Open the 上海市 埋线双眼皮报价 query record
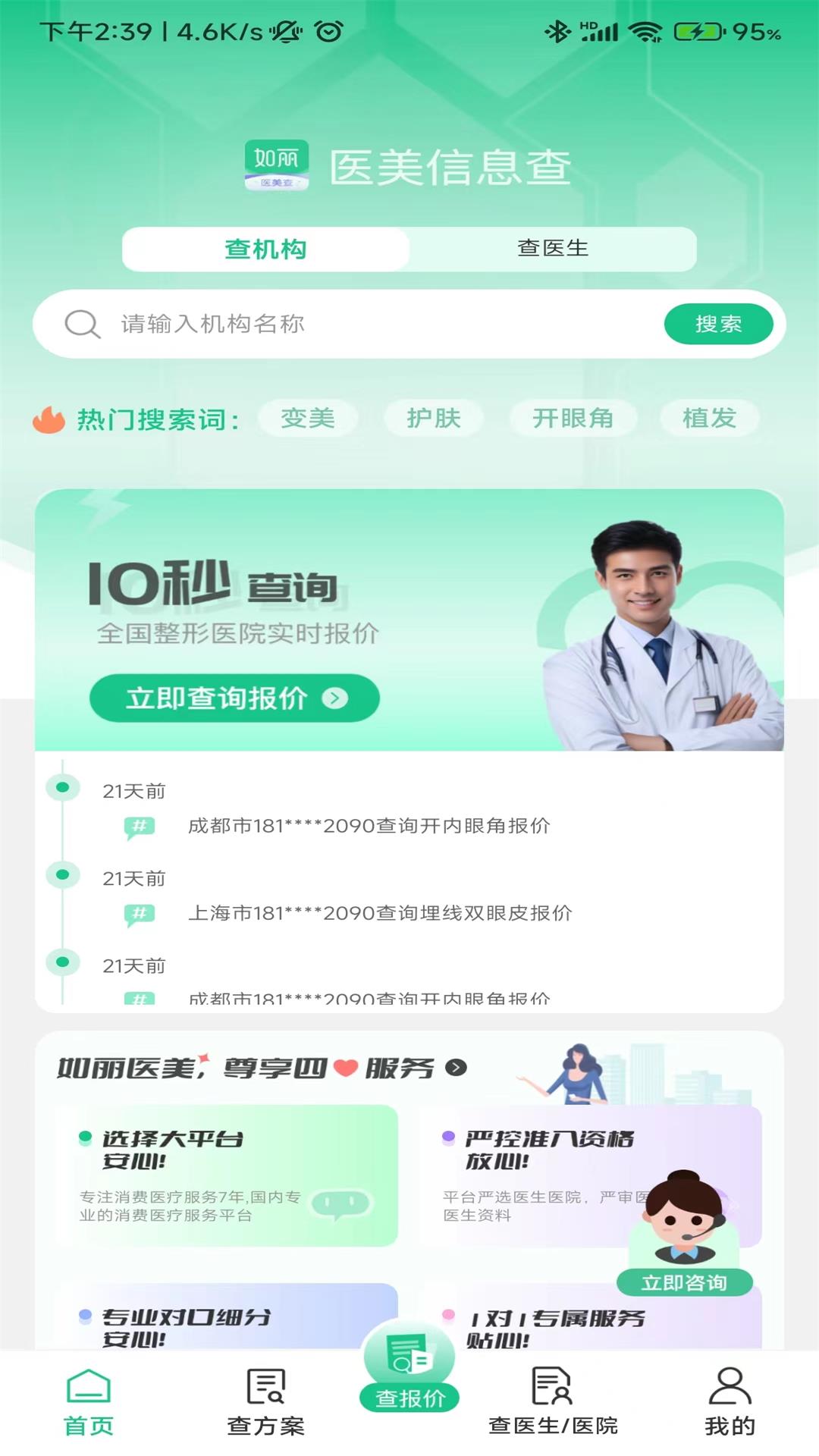The image size is (819, 1456). [380, 913]
